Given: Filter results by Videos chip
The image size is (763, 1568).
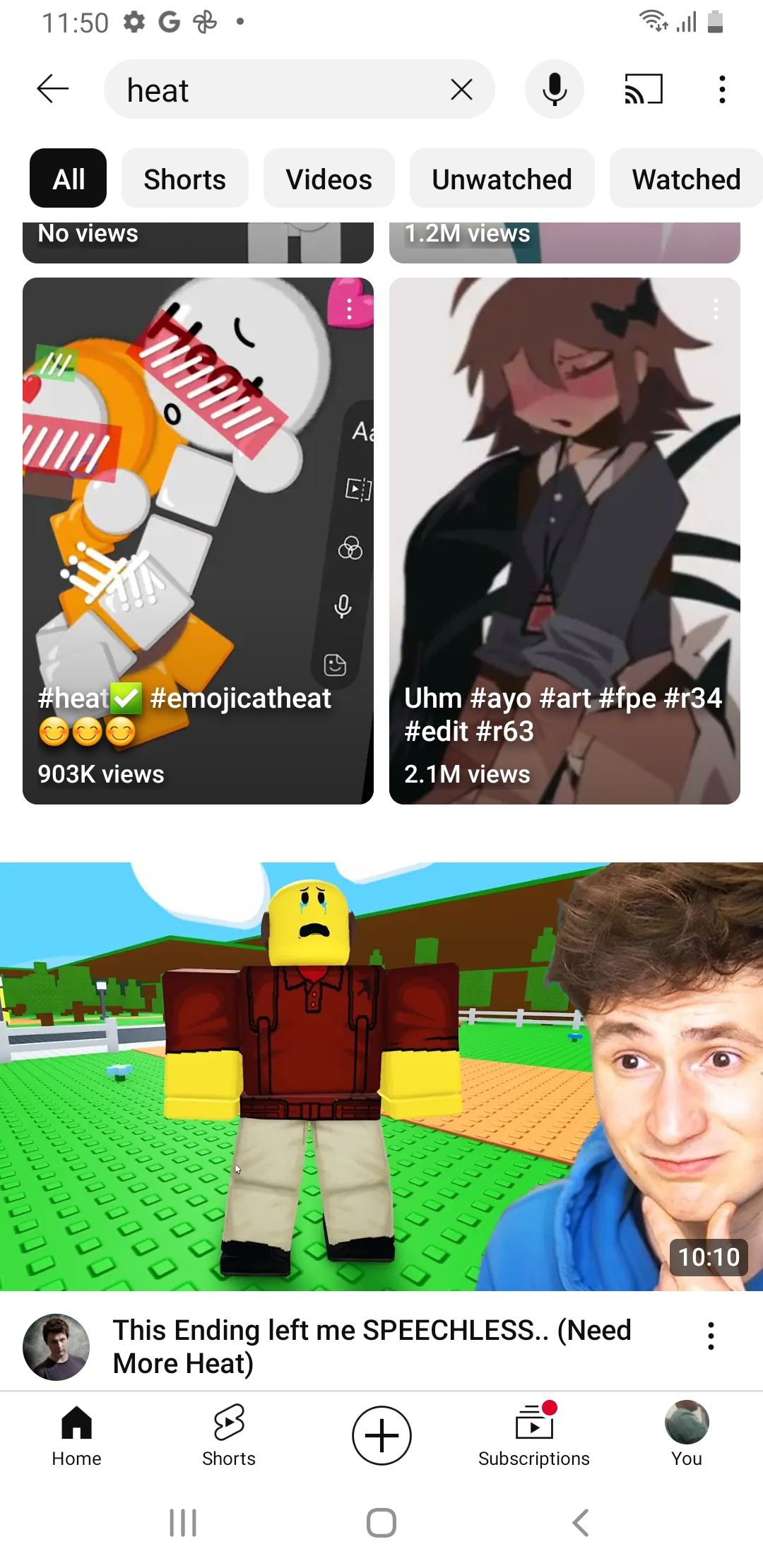Looking at the screenshot, I should click(329, 179).
